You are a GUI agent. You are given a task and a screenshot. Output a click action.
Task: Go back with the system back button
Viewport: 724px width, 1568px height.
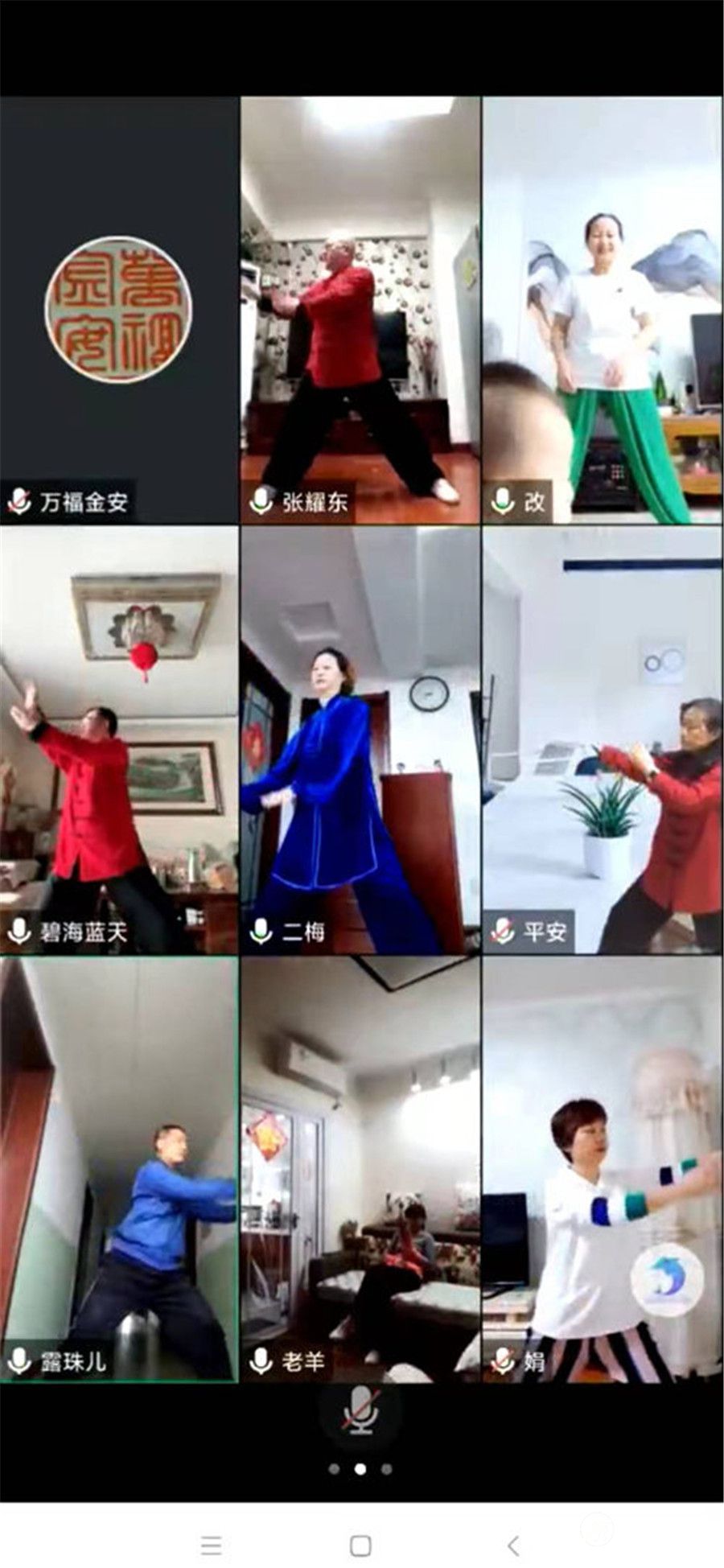513,1545
